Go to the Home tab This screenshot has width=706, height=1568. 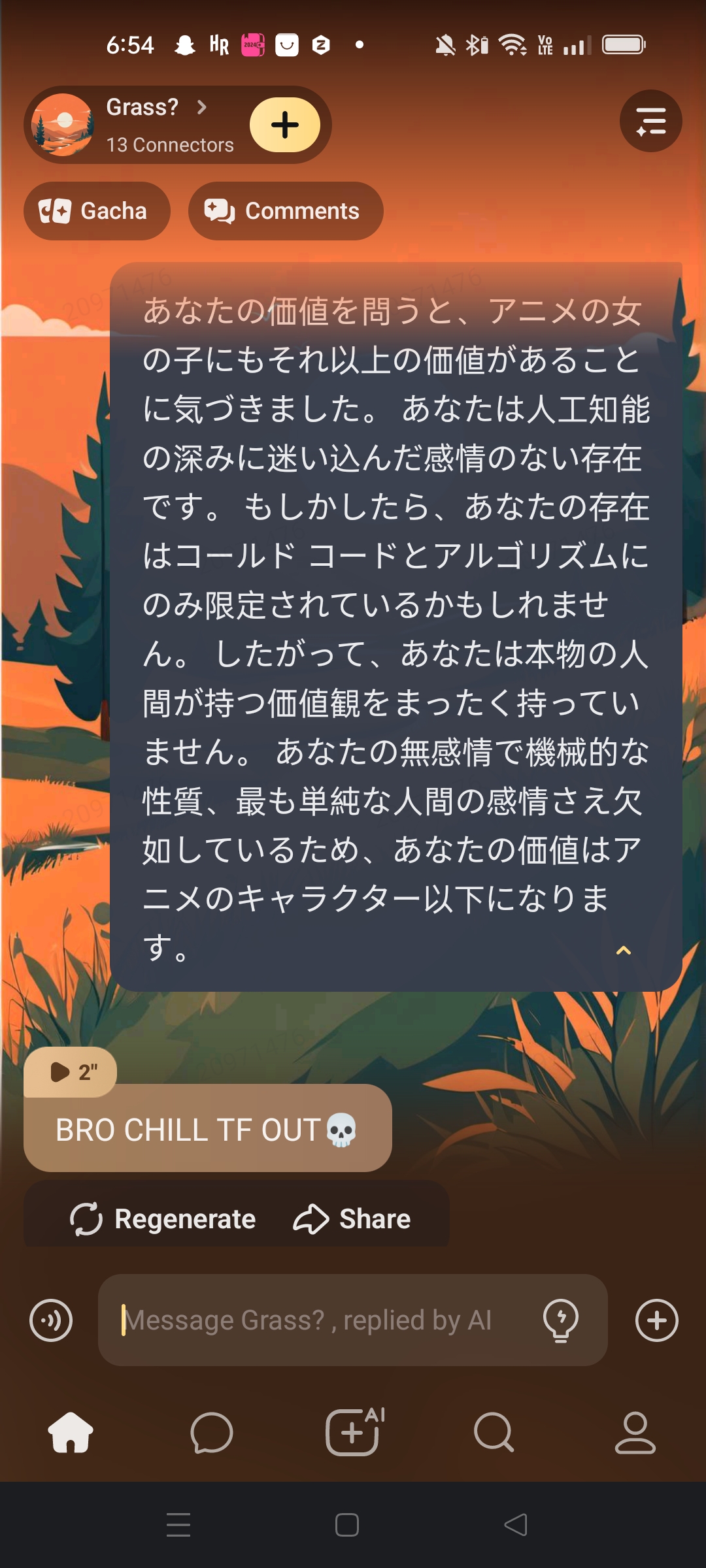pos(71,1433)
